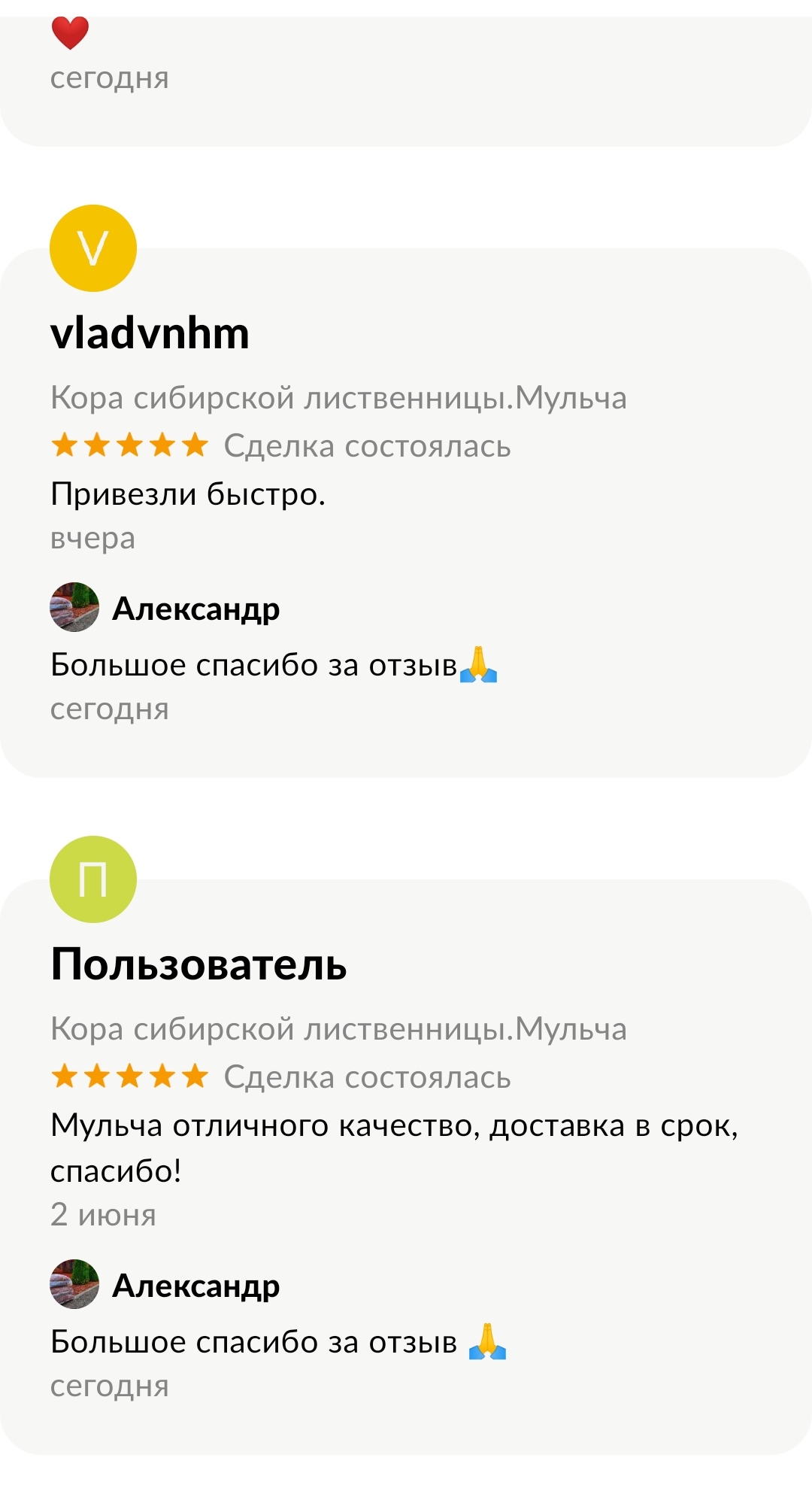The image size is (812, 1491).
Task: Open Александр's avatar in the reply to vladvnhm
Action: pos(74,607)
